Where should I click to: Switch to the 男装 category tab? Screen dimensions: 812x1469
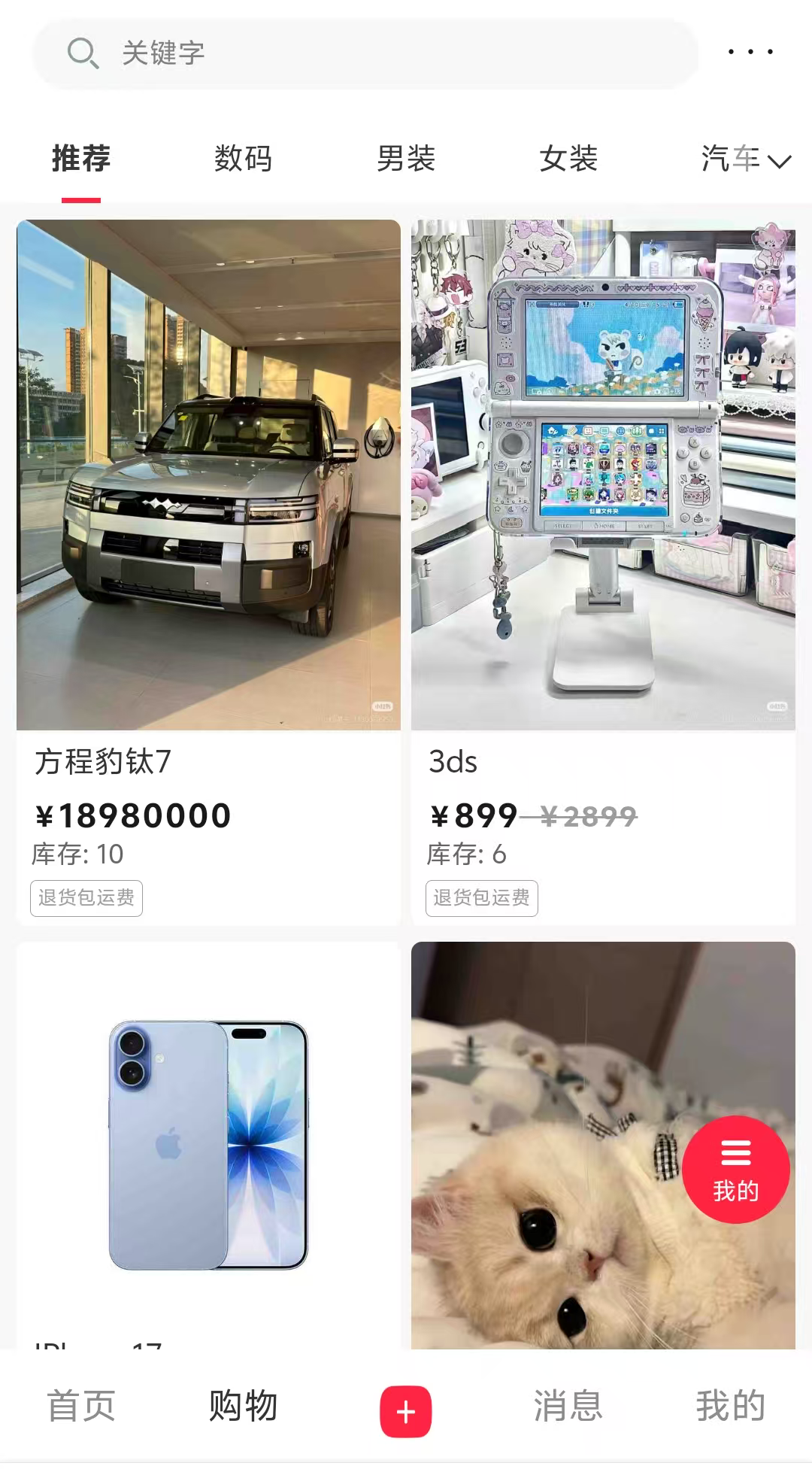click(x=407, y=159)
